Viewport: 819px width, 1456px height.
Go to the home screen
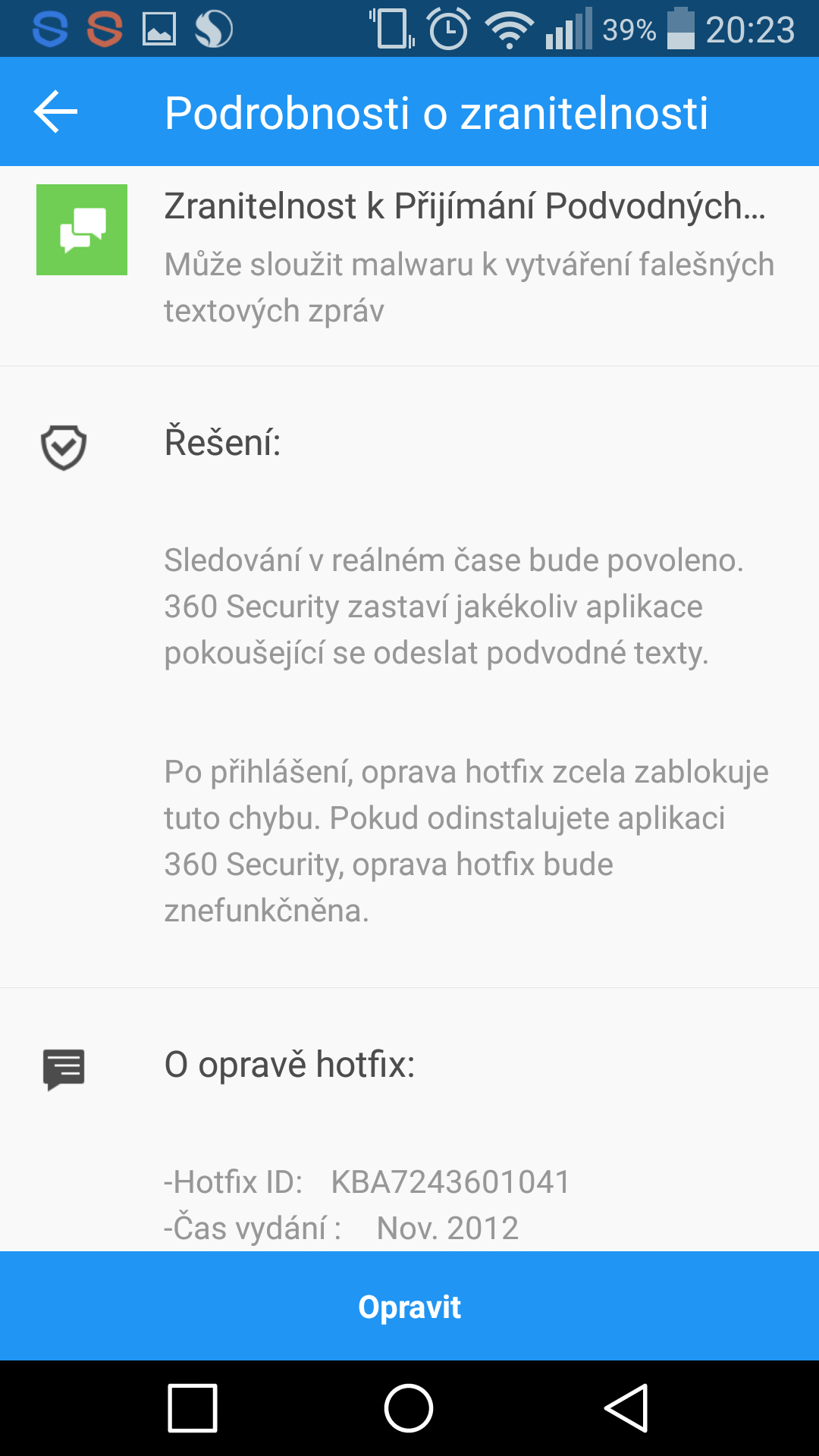coord(409,1408)
